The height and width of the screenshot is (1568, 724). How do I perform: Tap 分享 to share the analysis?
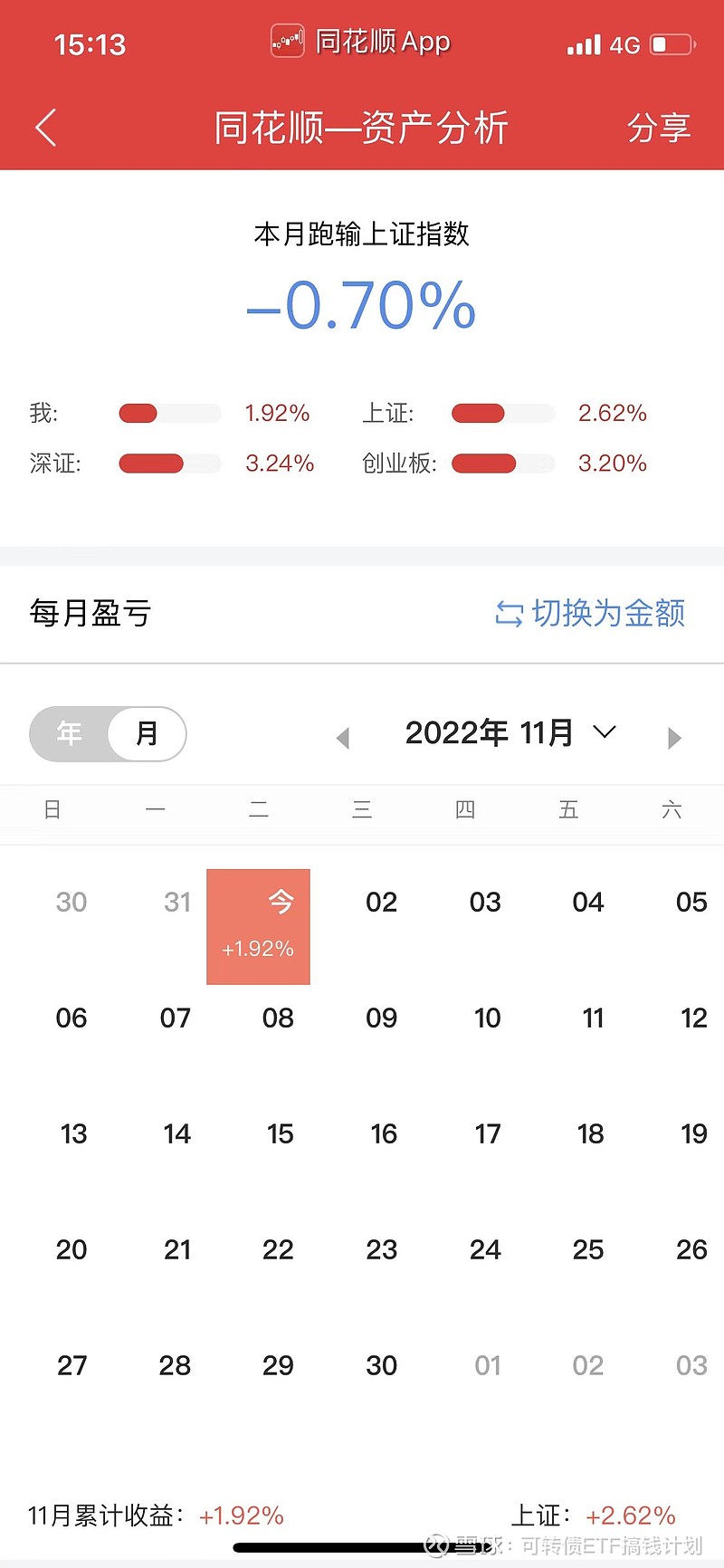pos(659,128)
